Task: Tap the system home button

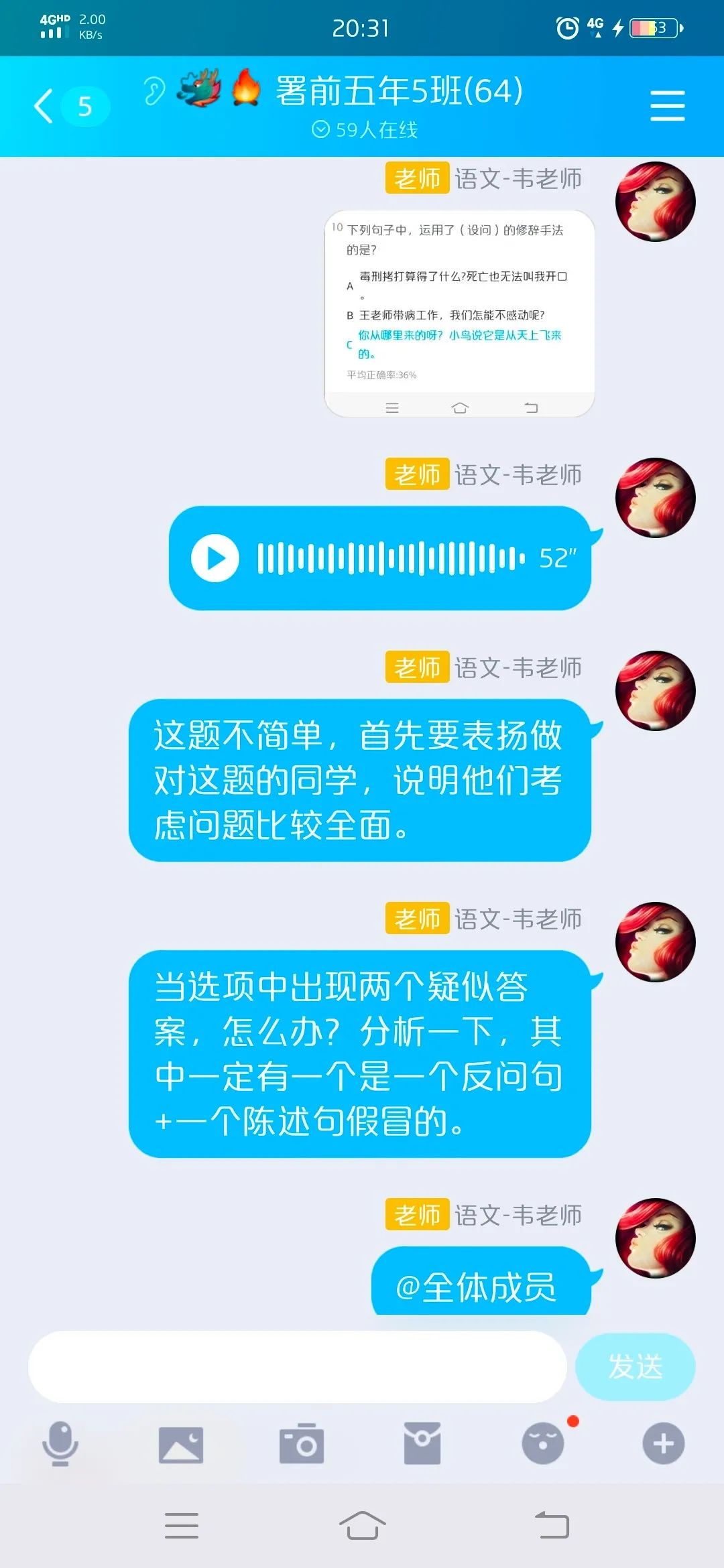Action: click(362, 1526)
